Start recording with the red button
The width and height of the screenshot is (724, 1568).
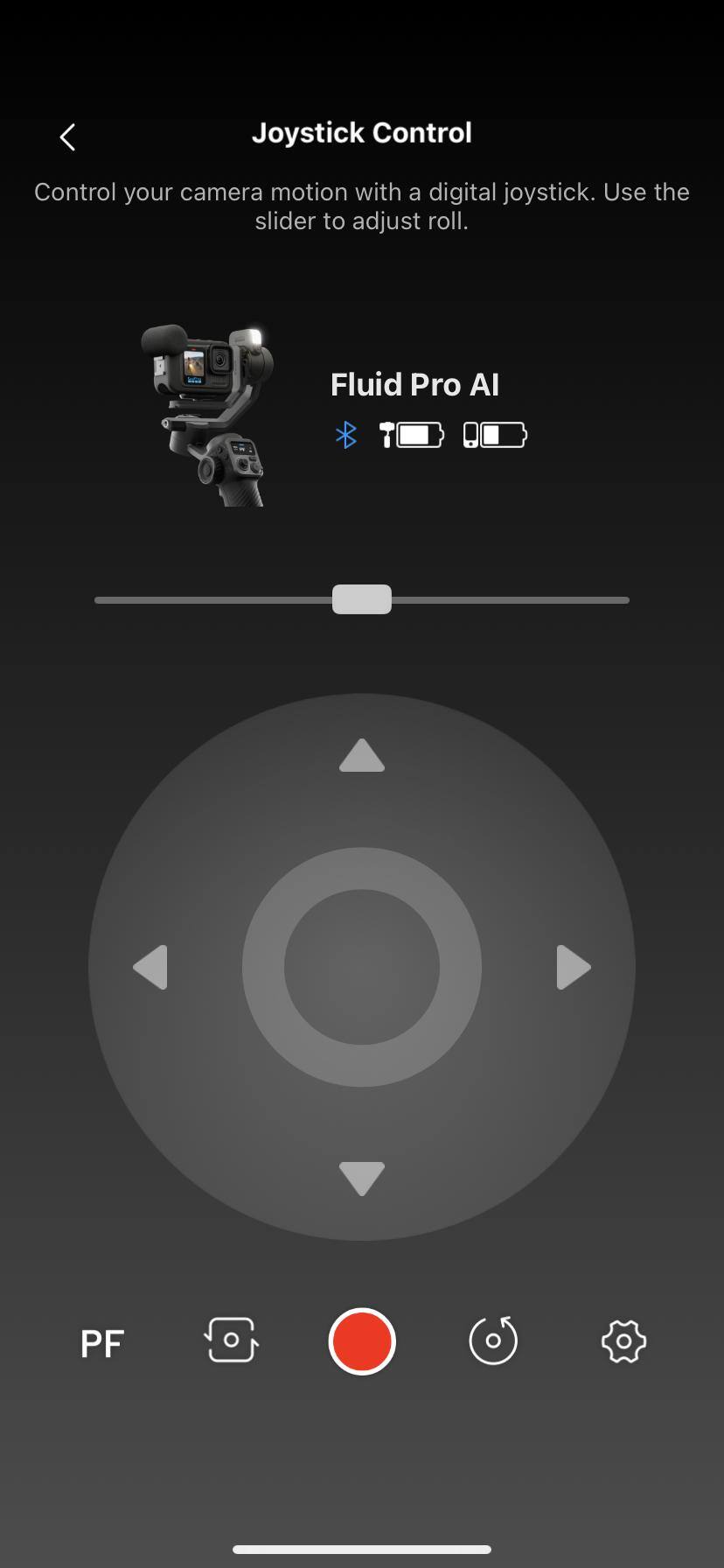tap(362, 1341)
